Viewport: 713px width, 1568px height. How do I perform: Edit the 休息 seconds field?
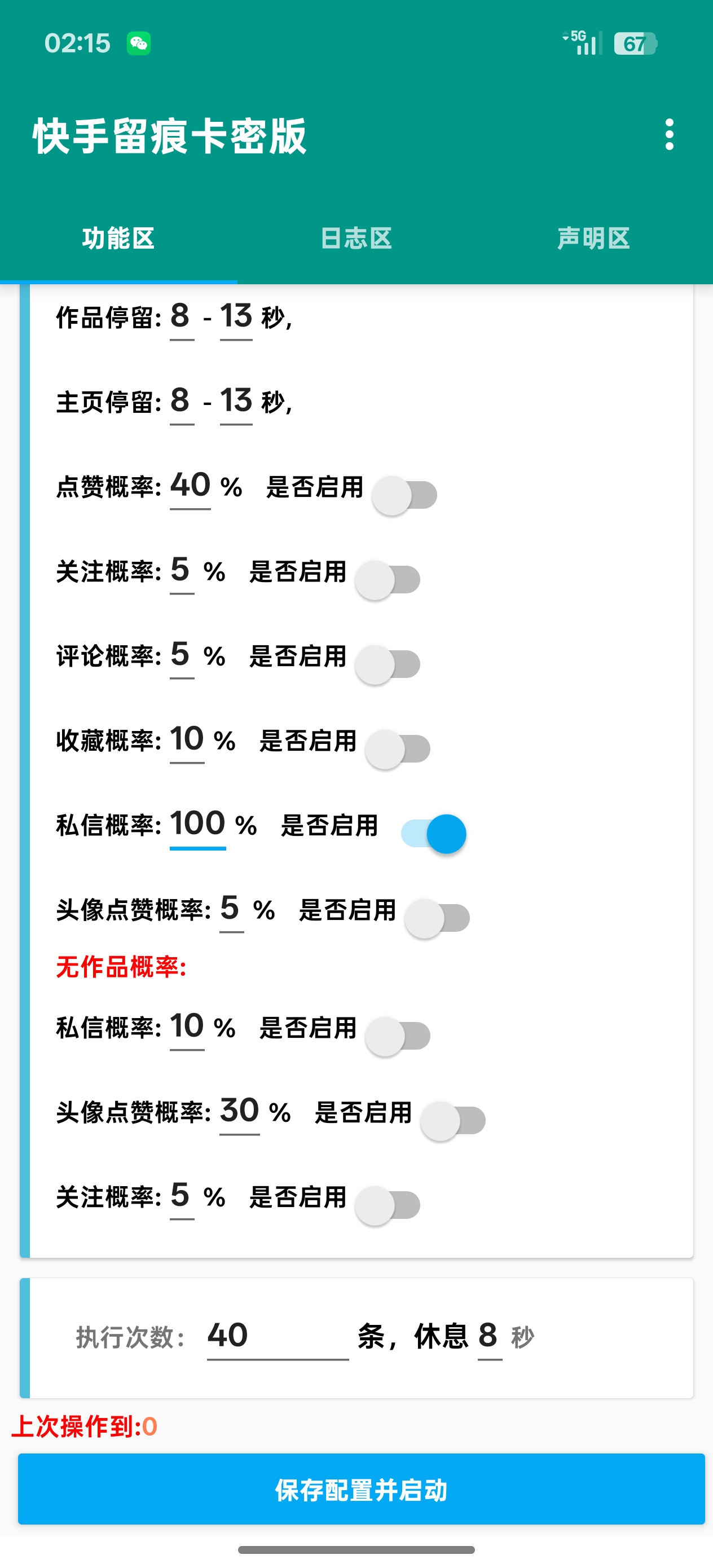coord(489,1336)
